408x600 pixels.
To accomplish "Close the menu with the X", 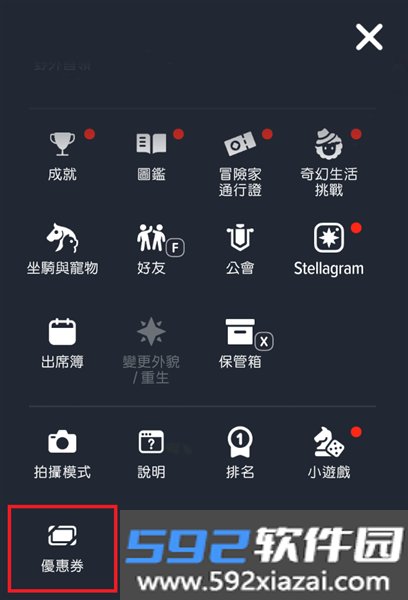I will (369, 37).
